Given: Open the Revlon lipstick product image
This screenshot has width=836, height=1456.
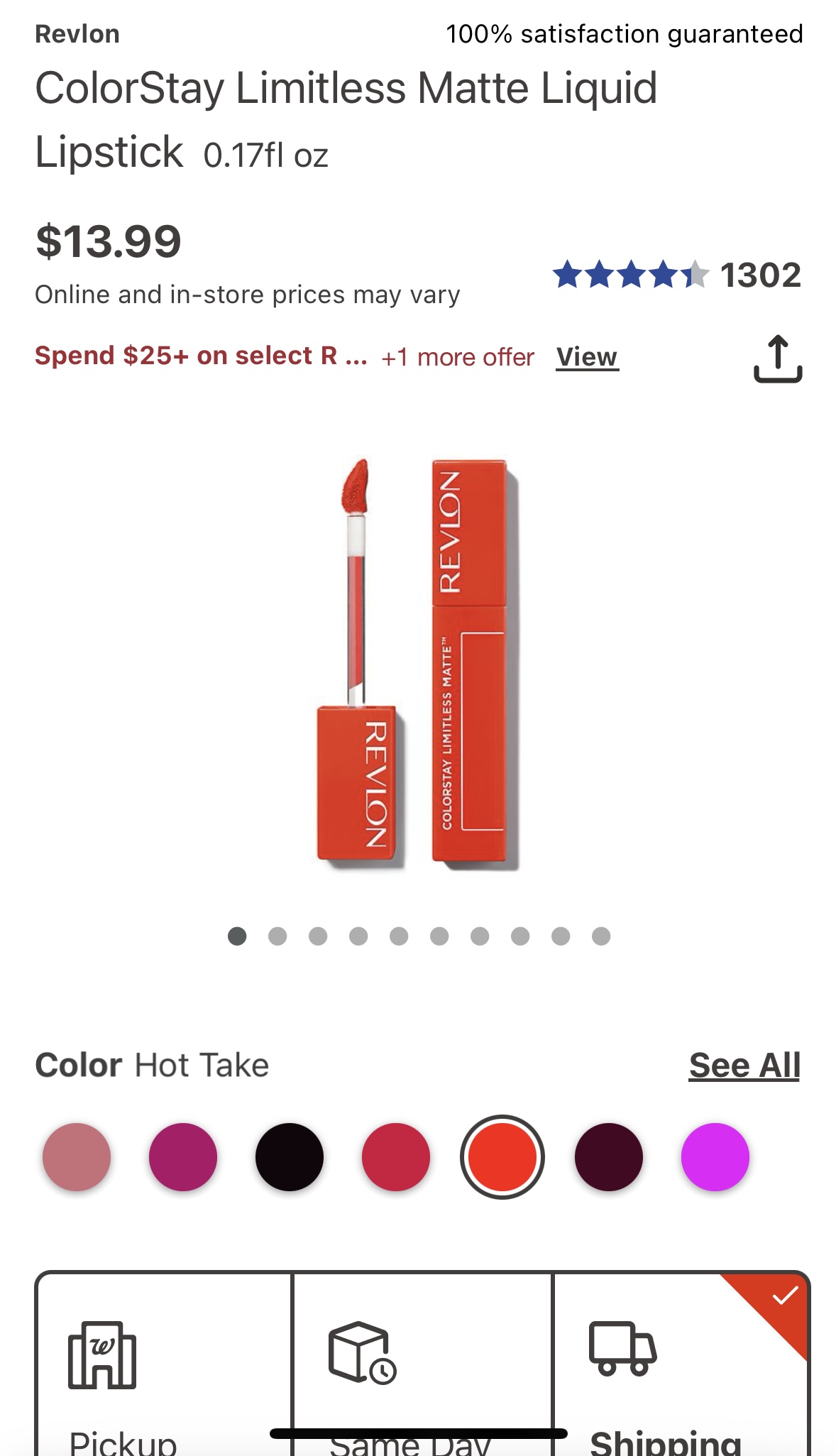Looking at the screenshot, I should (x=419, y=664).
